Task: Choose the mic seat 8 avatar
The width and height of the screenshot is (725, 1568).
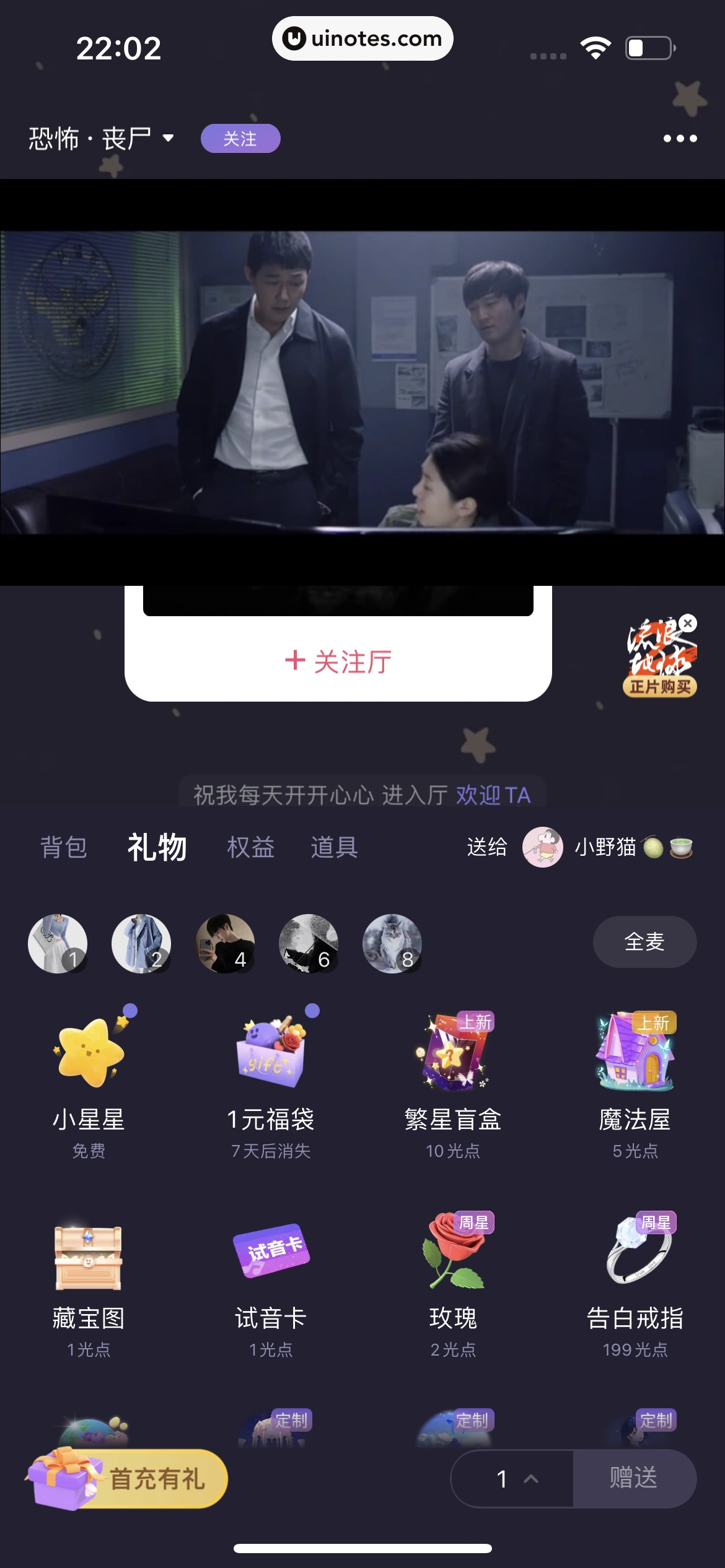Action: pyautogui.click(x=392, y=944)
